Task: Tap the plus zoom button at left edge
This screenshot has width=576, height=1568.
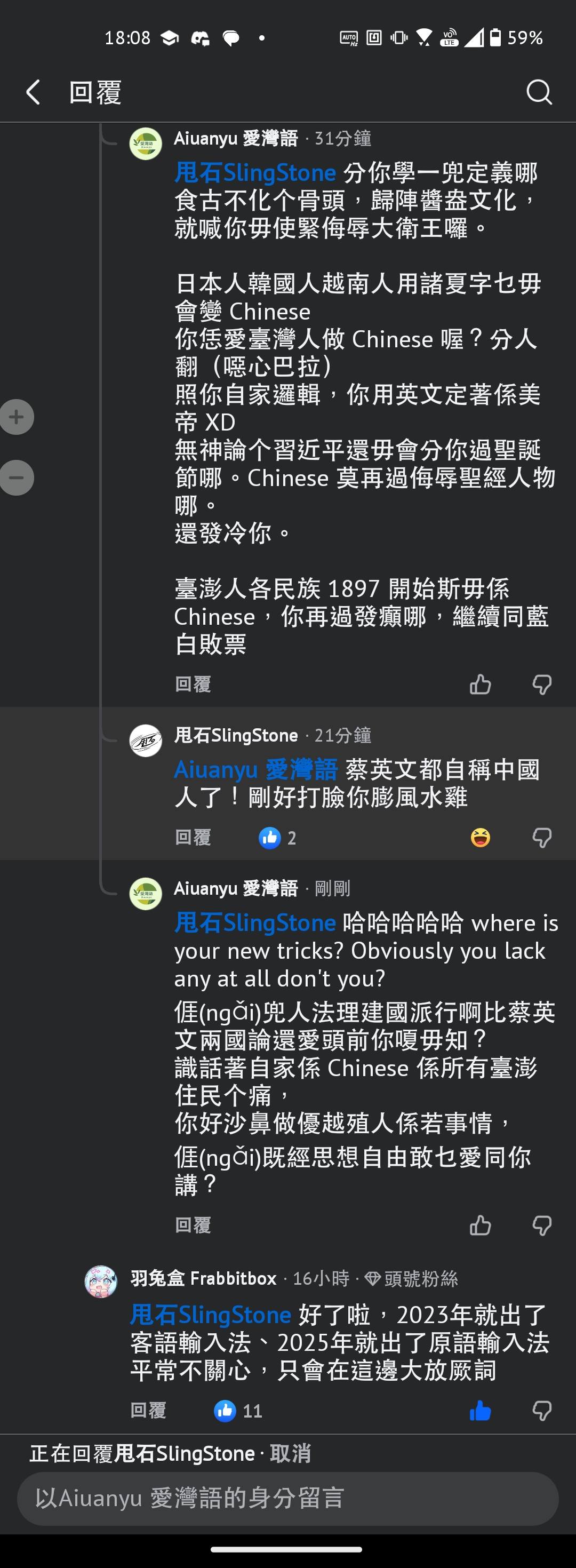Action: coord(17,417)
